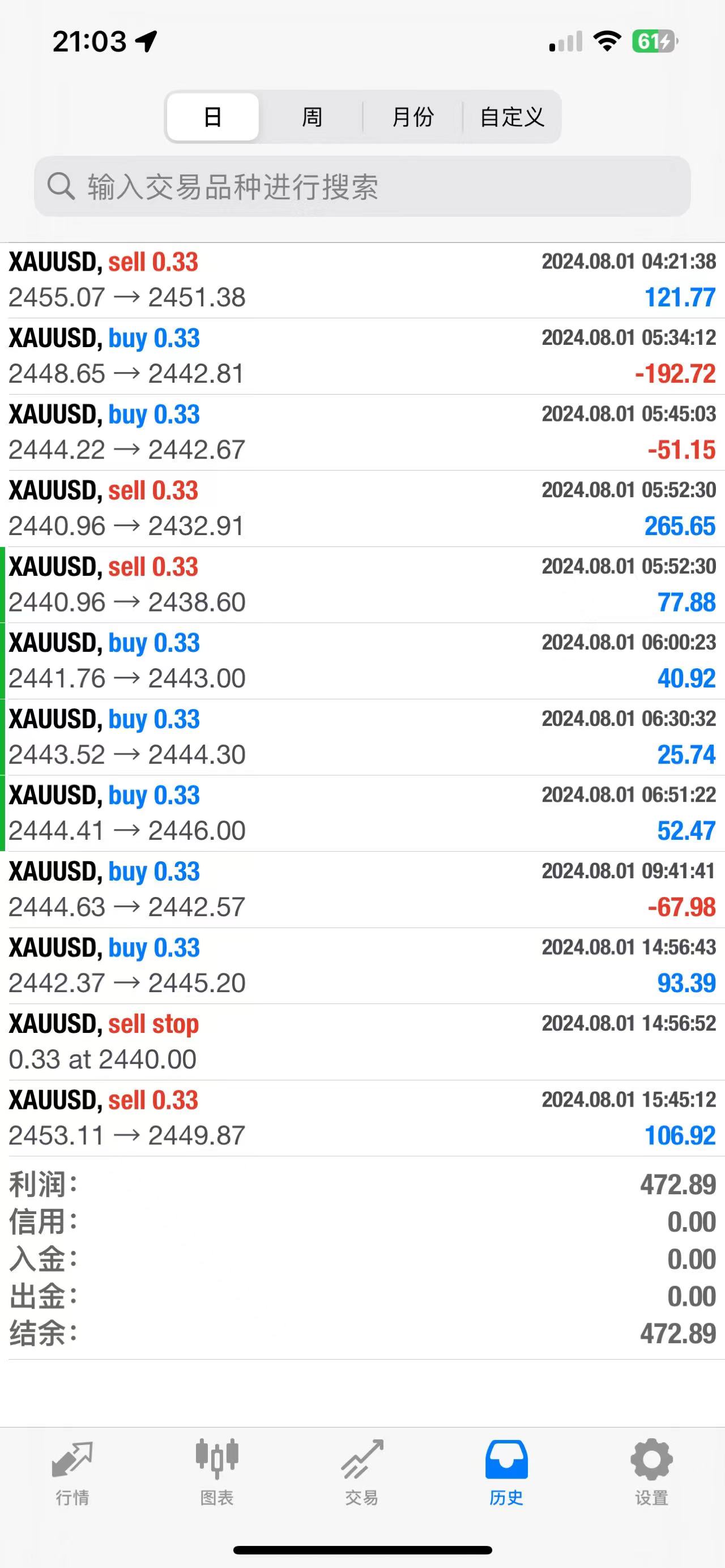Open the buy trade with -67.98 loss

click(362, 889)
